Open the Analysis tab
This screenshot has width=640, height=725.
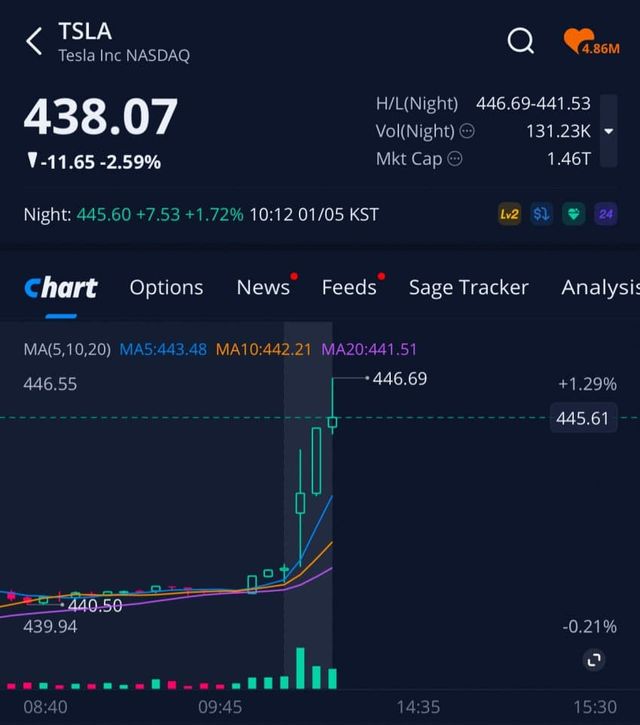click(600, 287)
